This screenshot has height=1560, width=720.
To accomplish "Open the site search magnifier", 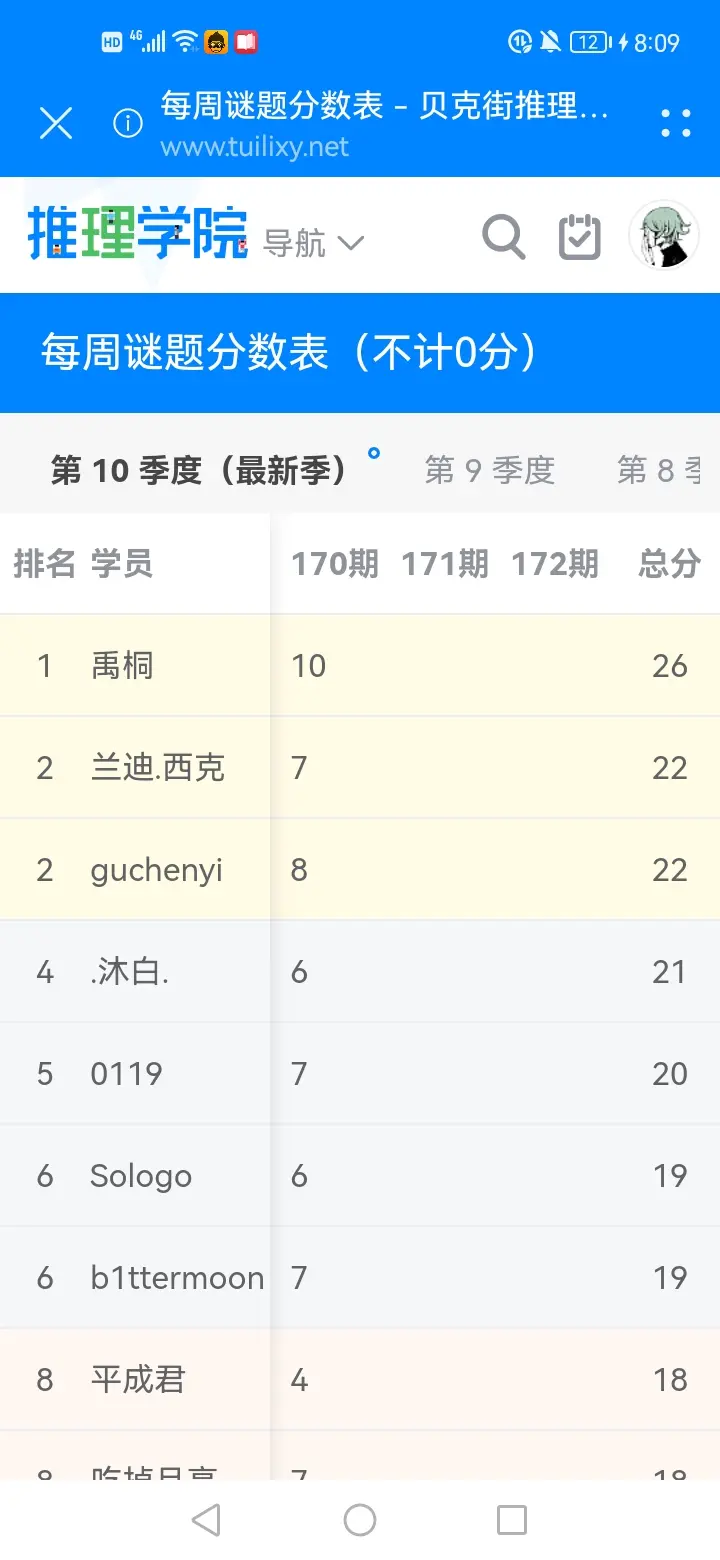I will 503,238.
